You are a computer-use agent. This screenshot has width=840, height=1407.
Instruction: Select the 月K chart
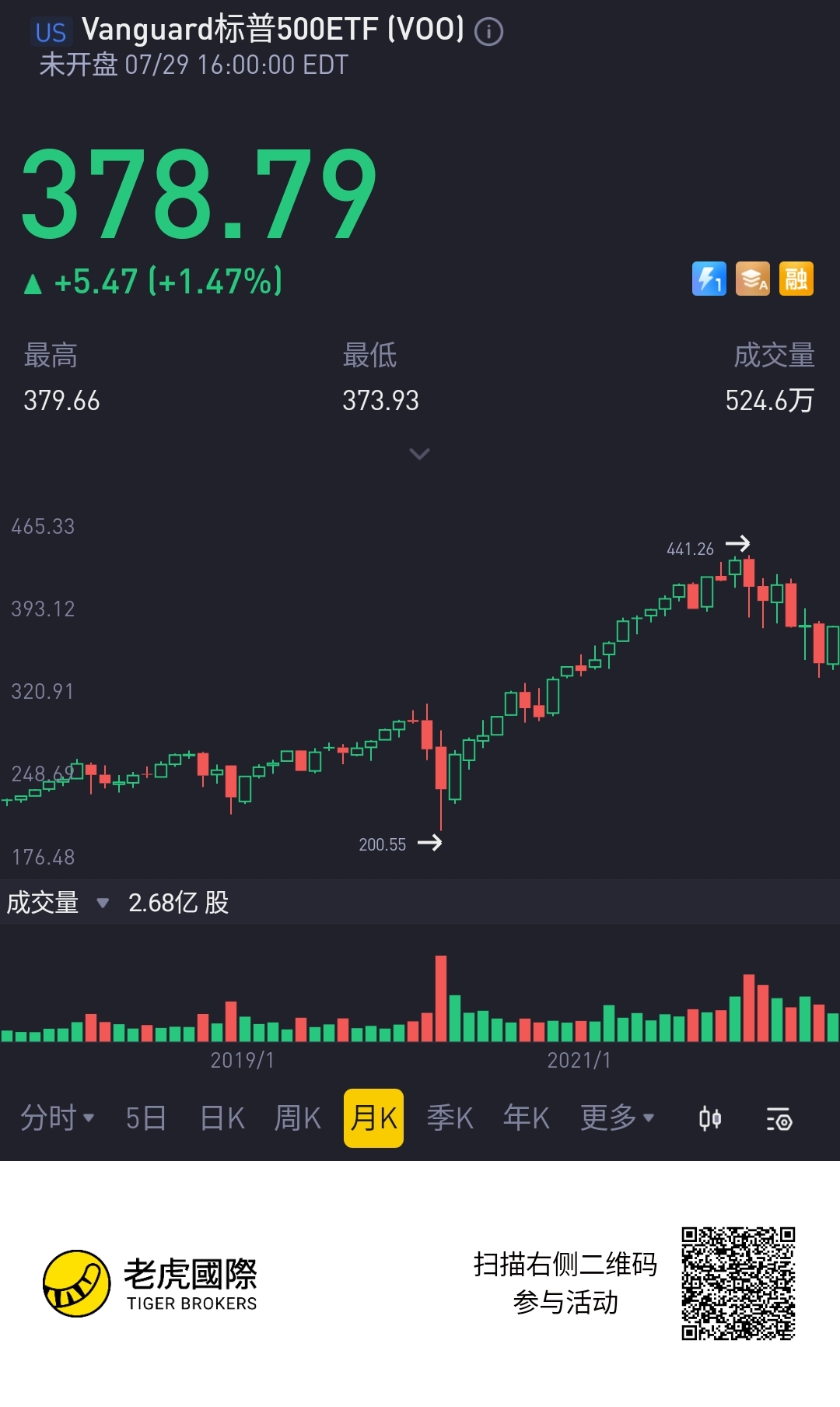pyautogui.click(x=373, y=1118)
